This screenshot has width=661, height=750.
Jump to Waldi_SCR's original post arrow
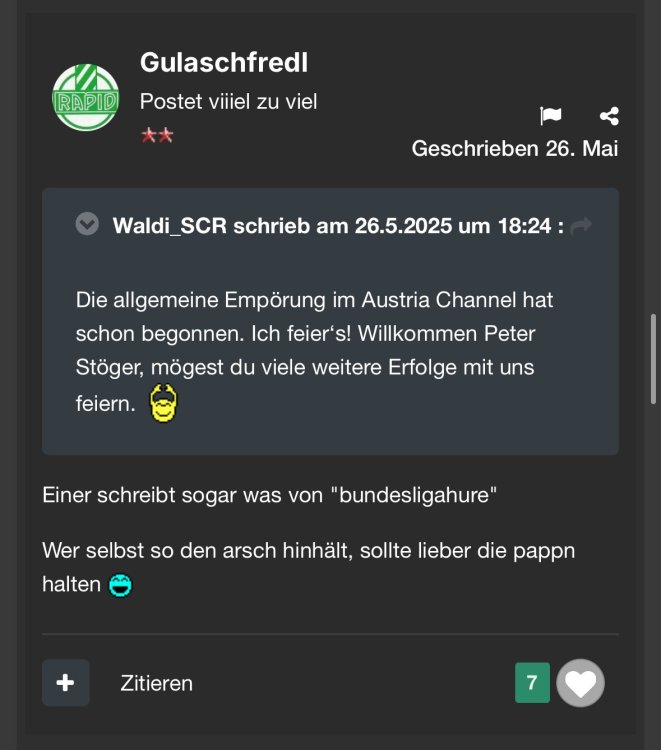pyautogui.click(x=581, y=226)
